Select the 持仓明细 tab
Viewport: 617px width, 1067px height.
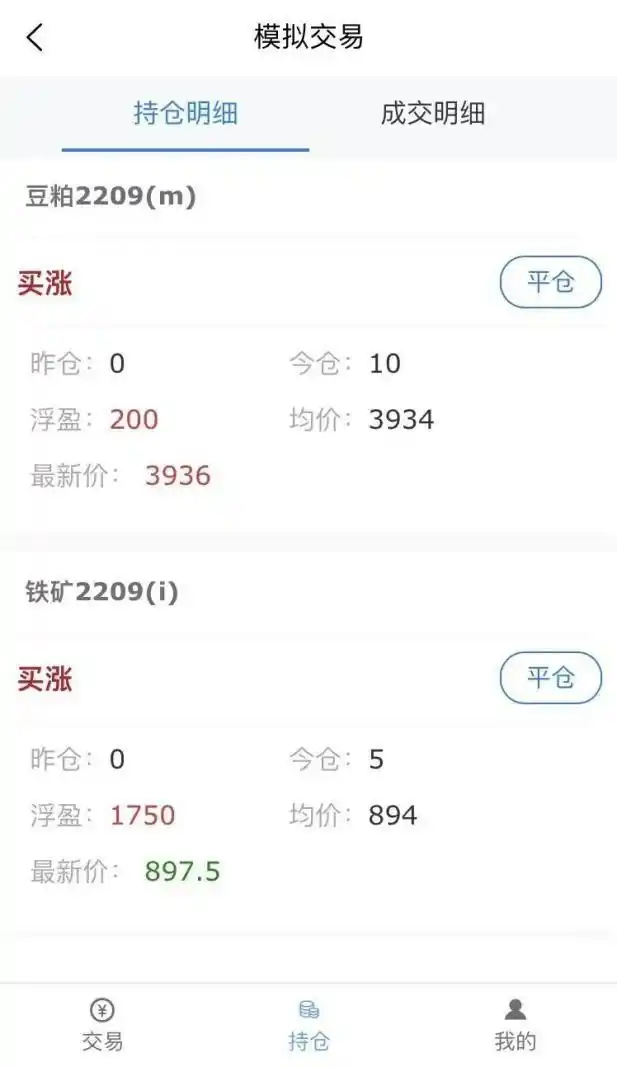[185, 113]
